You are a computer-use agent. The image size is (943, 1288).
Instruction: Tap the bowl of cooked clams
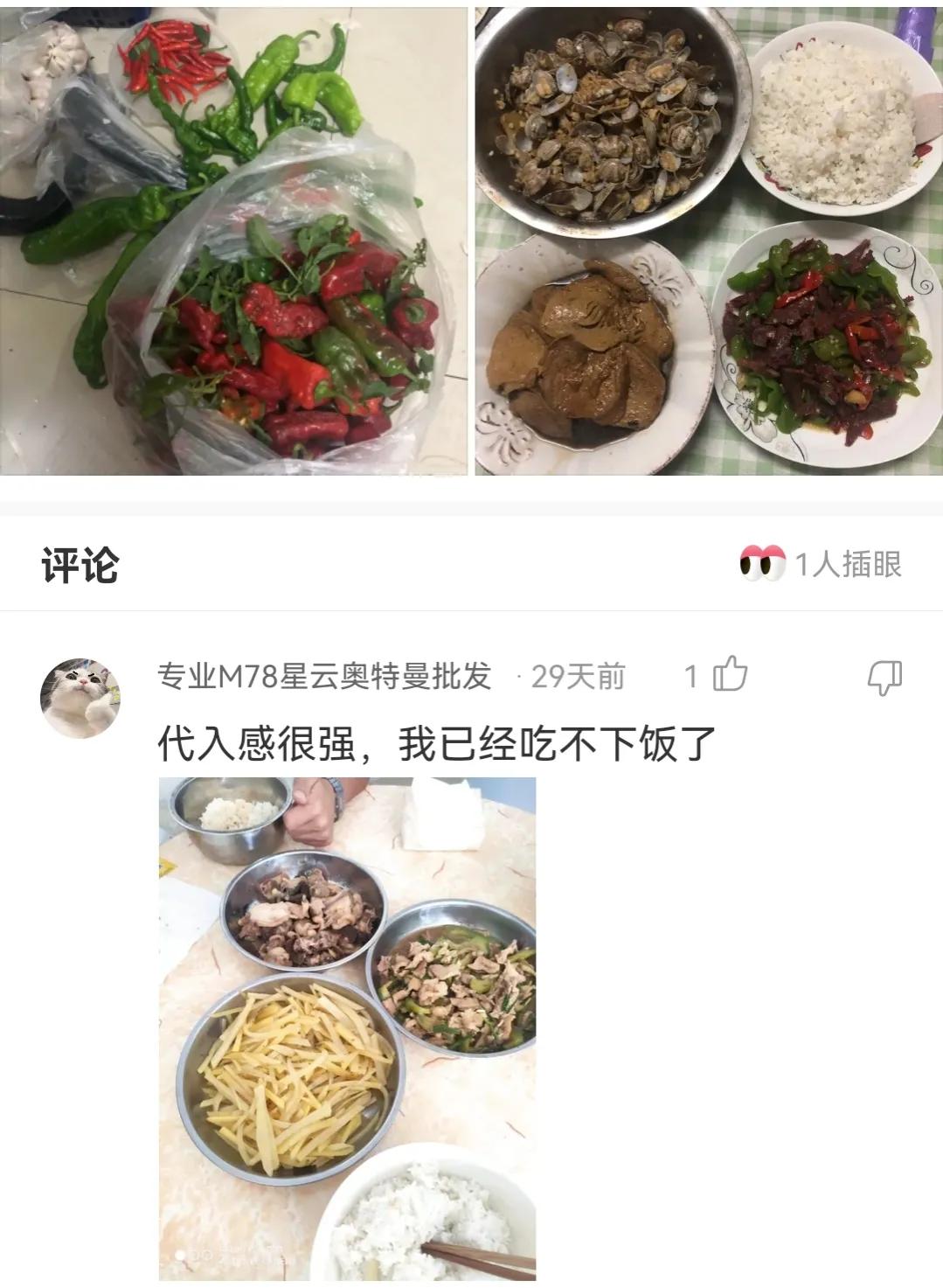(x=612, y=122)
